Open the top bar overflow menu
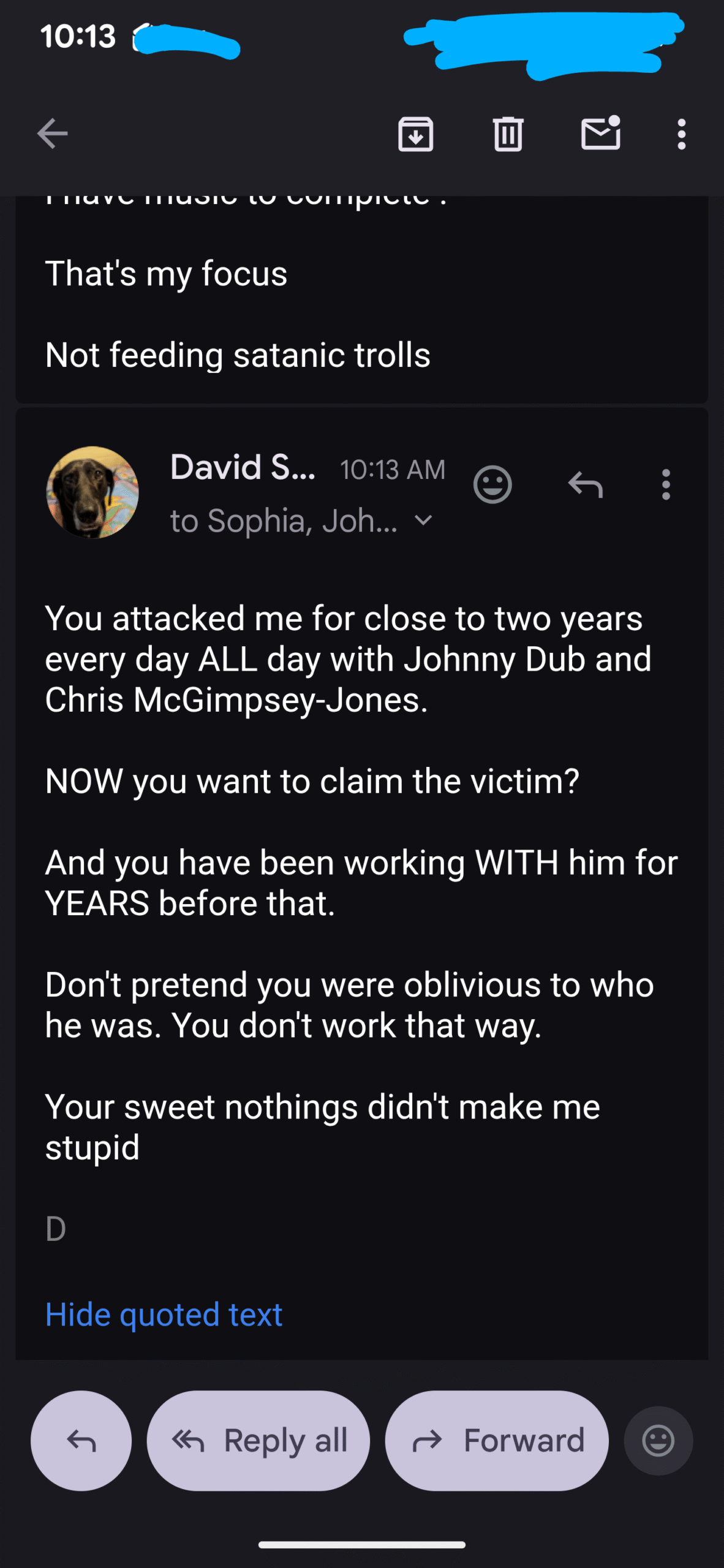Screen dimensions: 724x1568 tap(681, 134)
